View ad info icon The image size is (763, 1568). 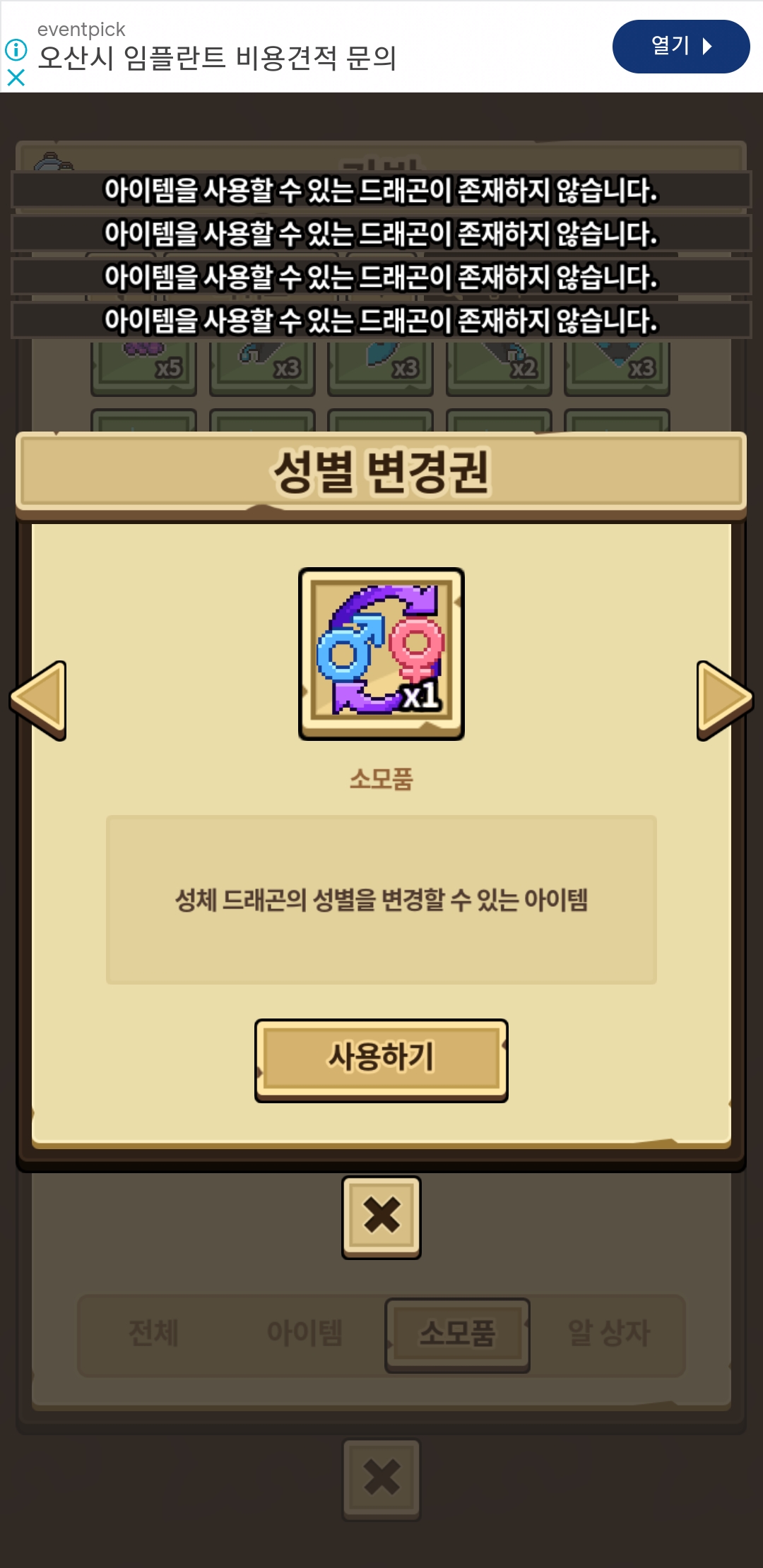coord(16,49)
